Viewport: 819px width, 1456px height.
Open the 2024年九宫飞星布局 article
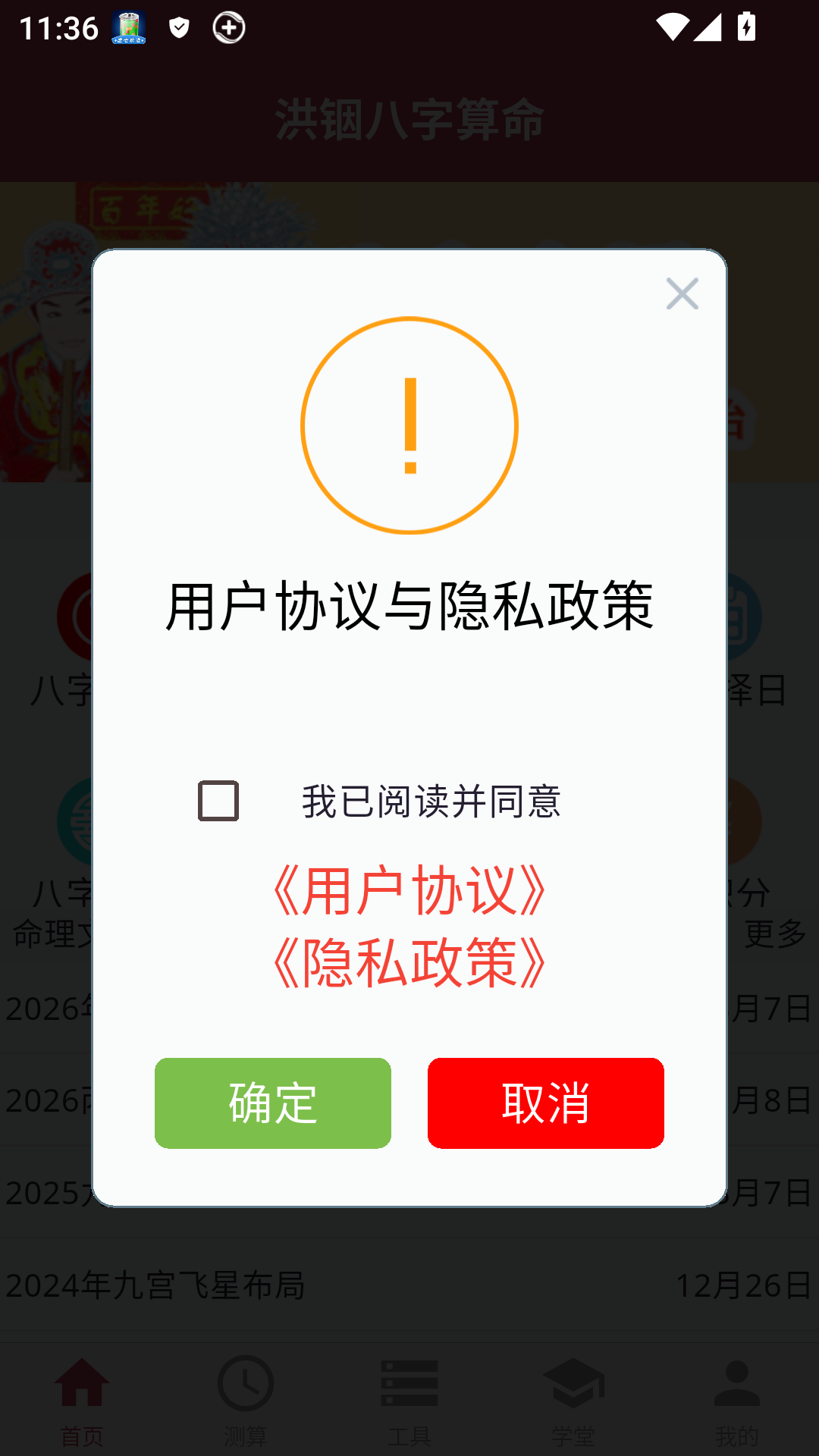click(155, 1285)
